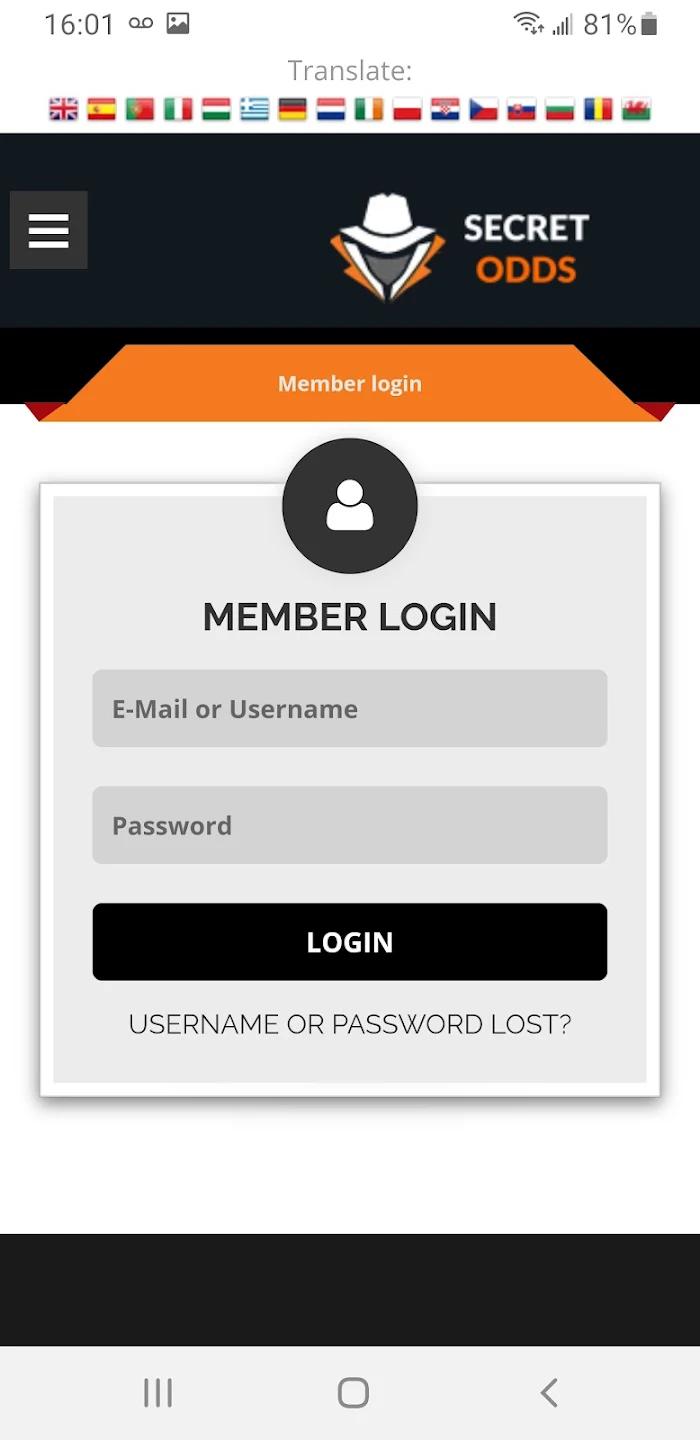The image size is (700, 1440).
Task: Tap the E-Mail or Username field
Action: coord(349,708)
